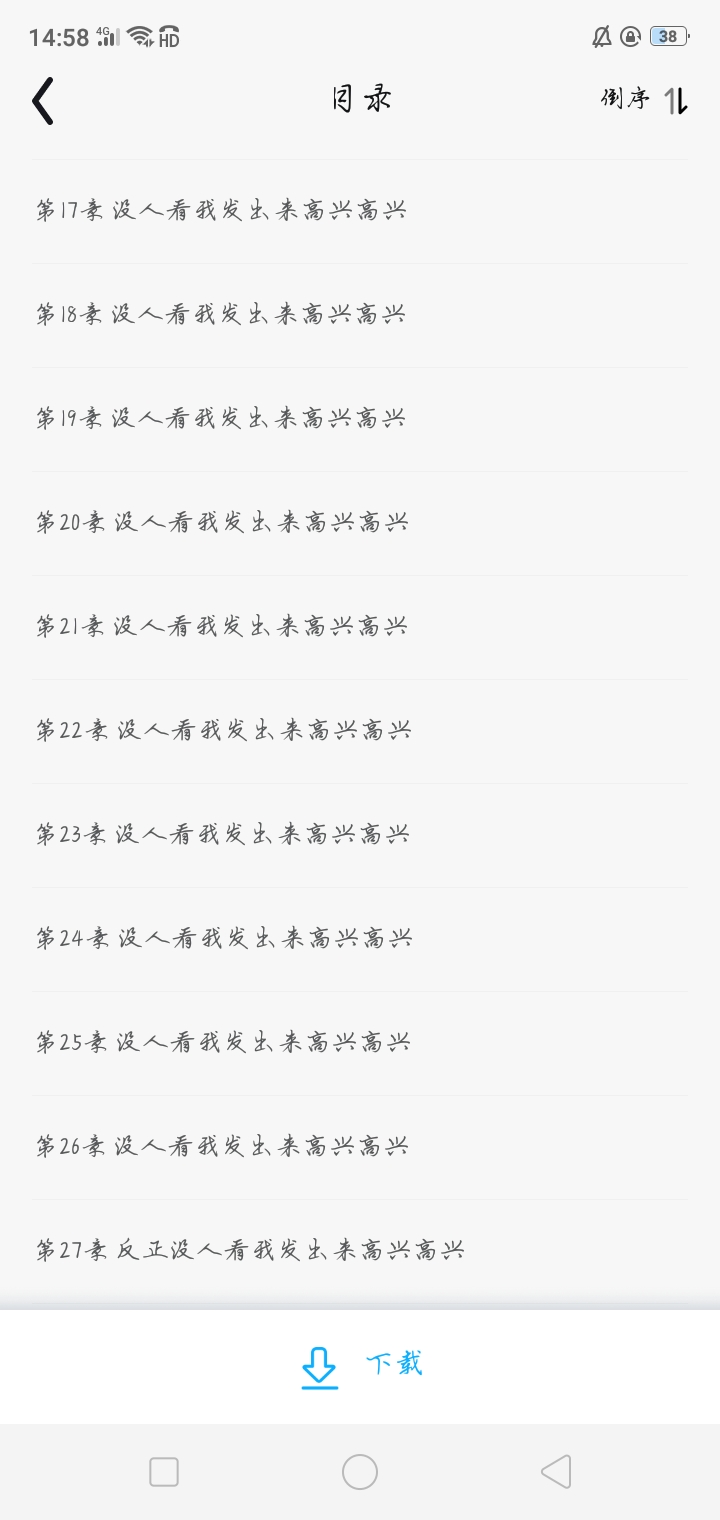This screenshot has width=720, height=1520.
Task: Open chapter 第18章
Action: tap(360, 316)
